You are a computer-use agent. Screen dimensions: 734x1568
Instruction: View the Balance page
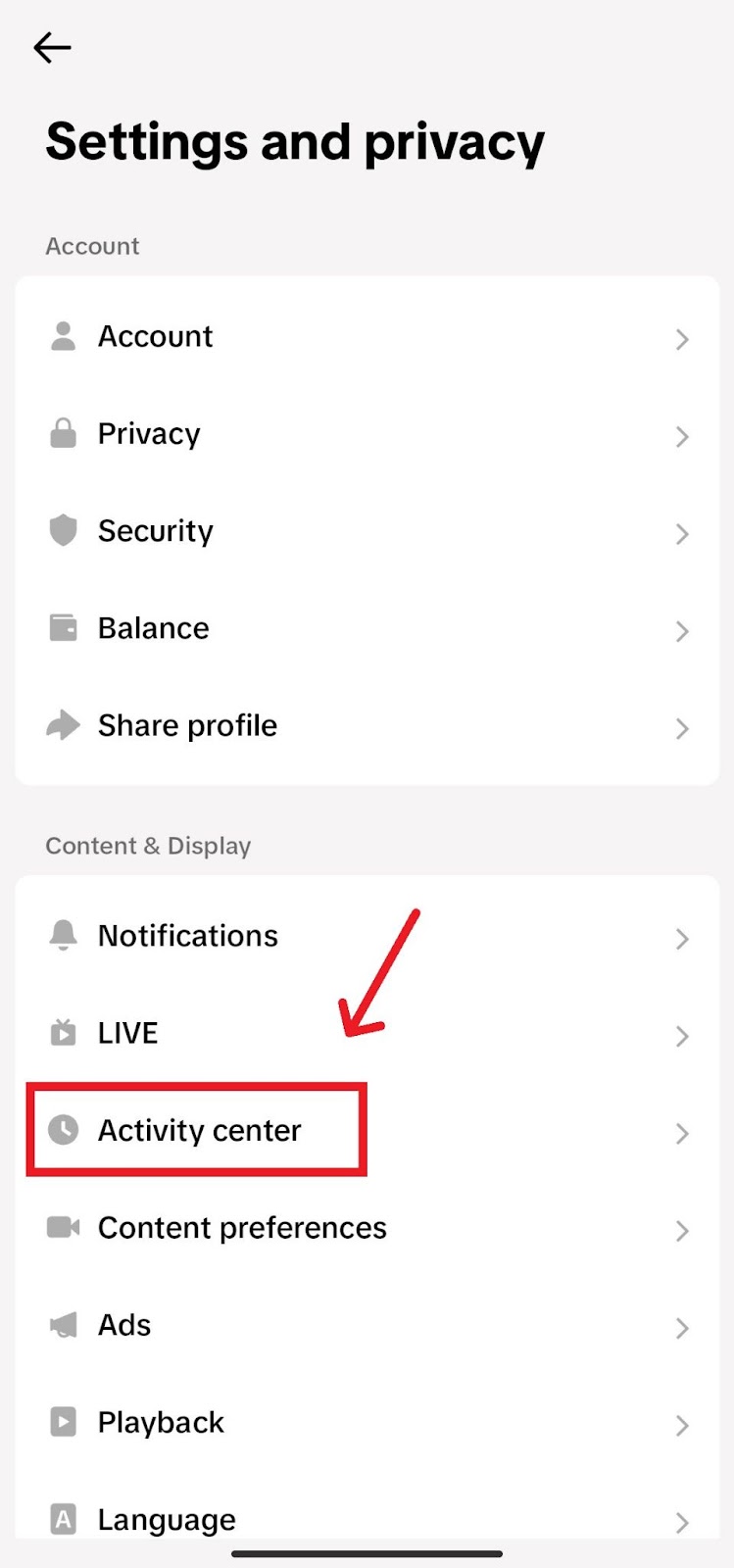367,628
